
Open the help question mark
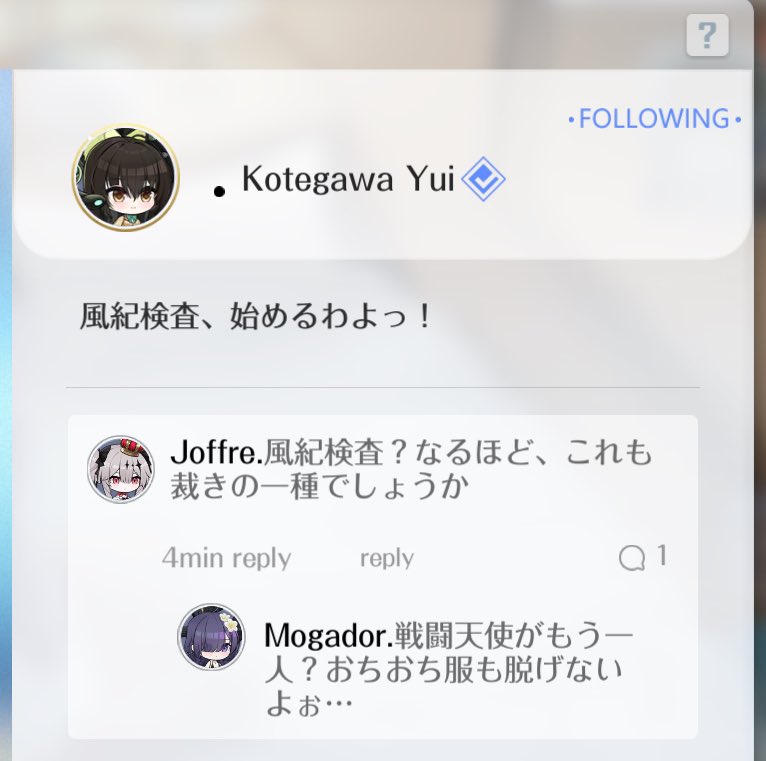click(x=707, y=37)
